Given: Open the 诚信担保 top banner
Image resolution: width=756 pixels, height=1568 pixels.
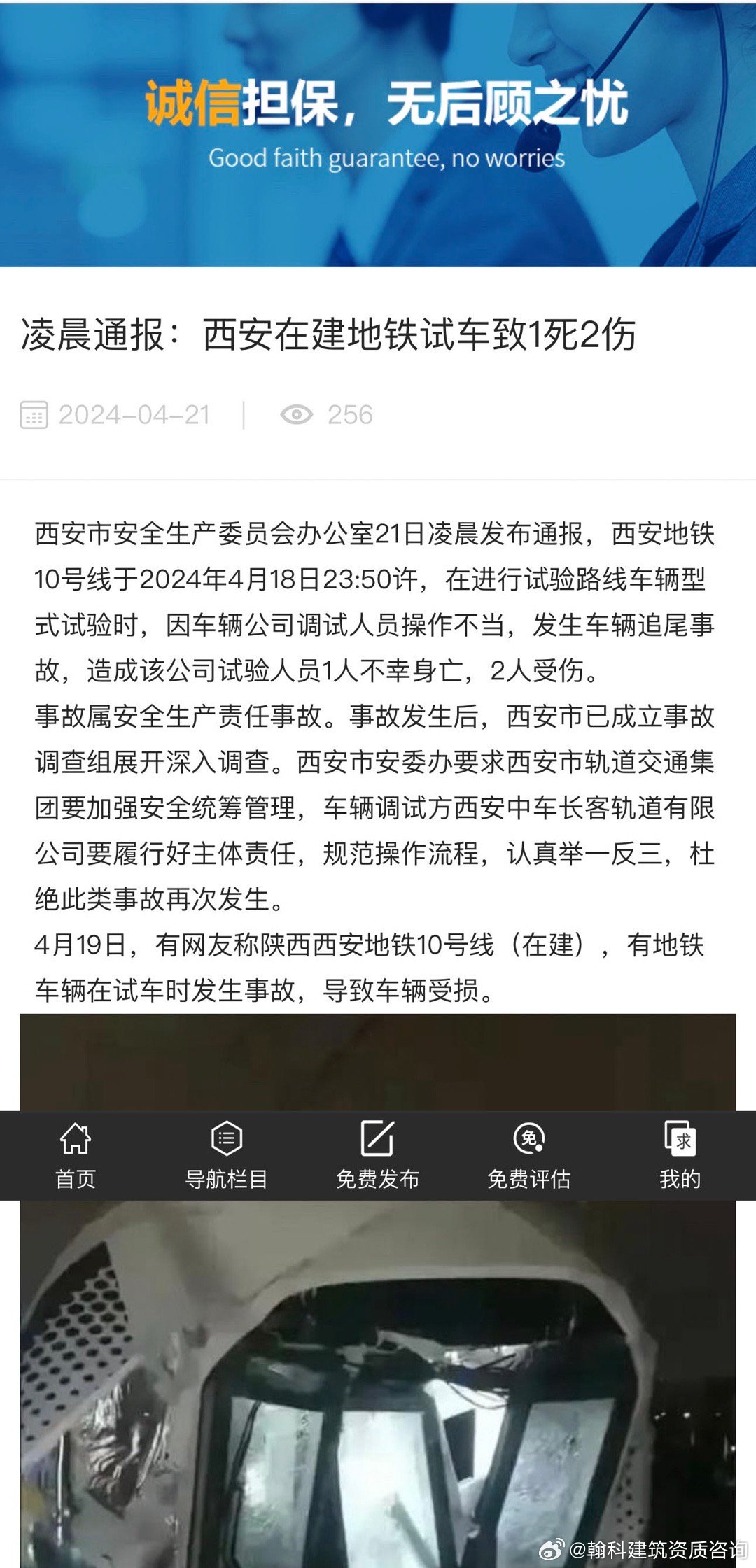Looking at the screenshot, I should [378, 133].
